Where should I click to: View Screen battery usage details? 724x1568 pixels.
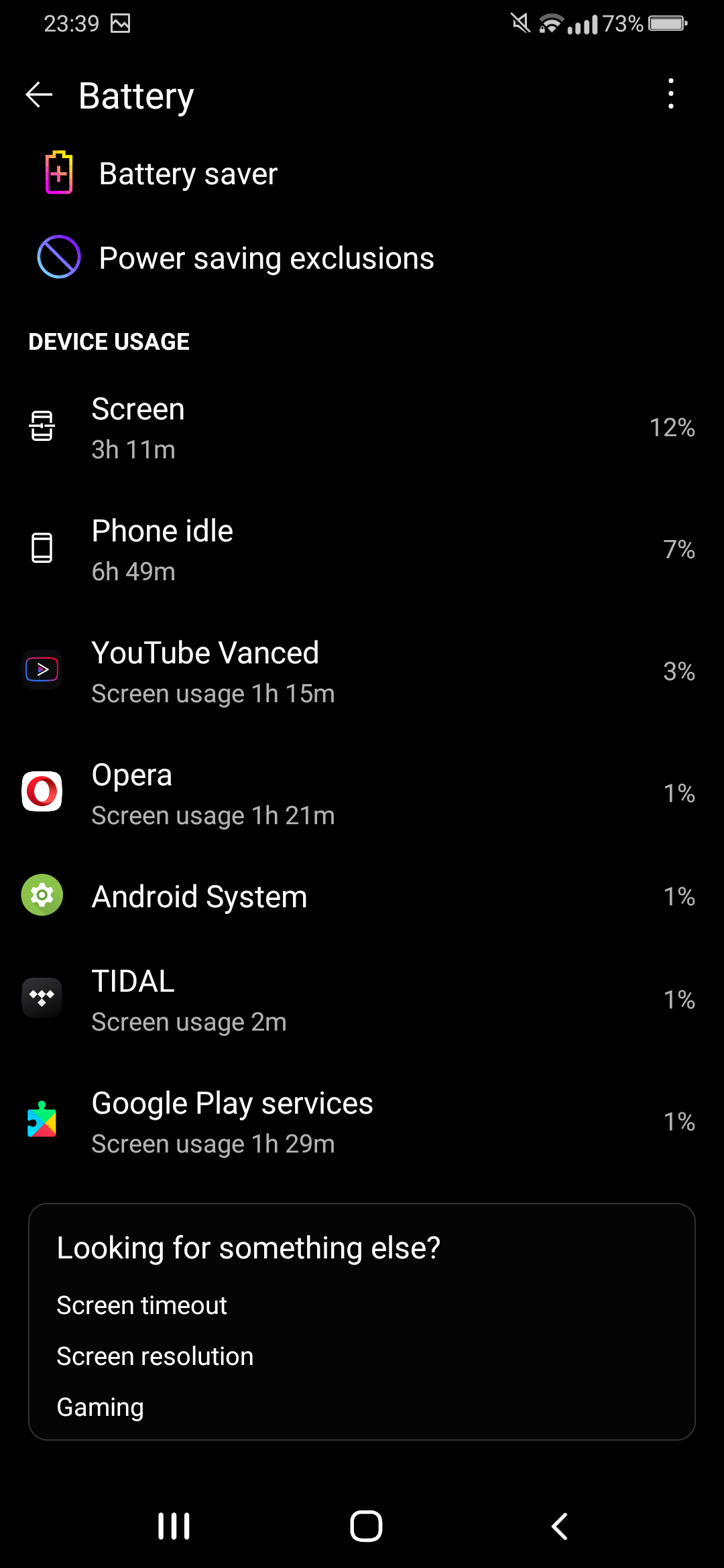pyautogui.click(x=362, y=428)
